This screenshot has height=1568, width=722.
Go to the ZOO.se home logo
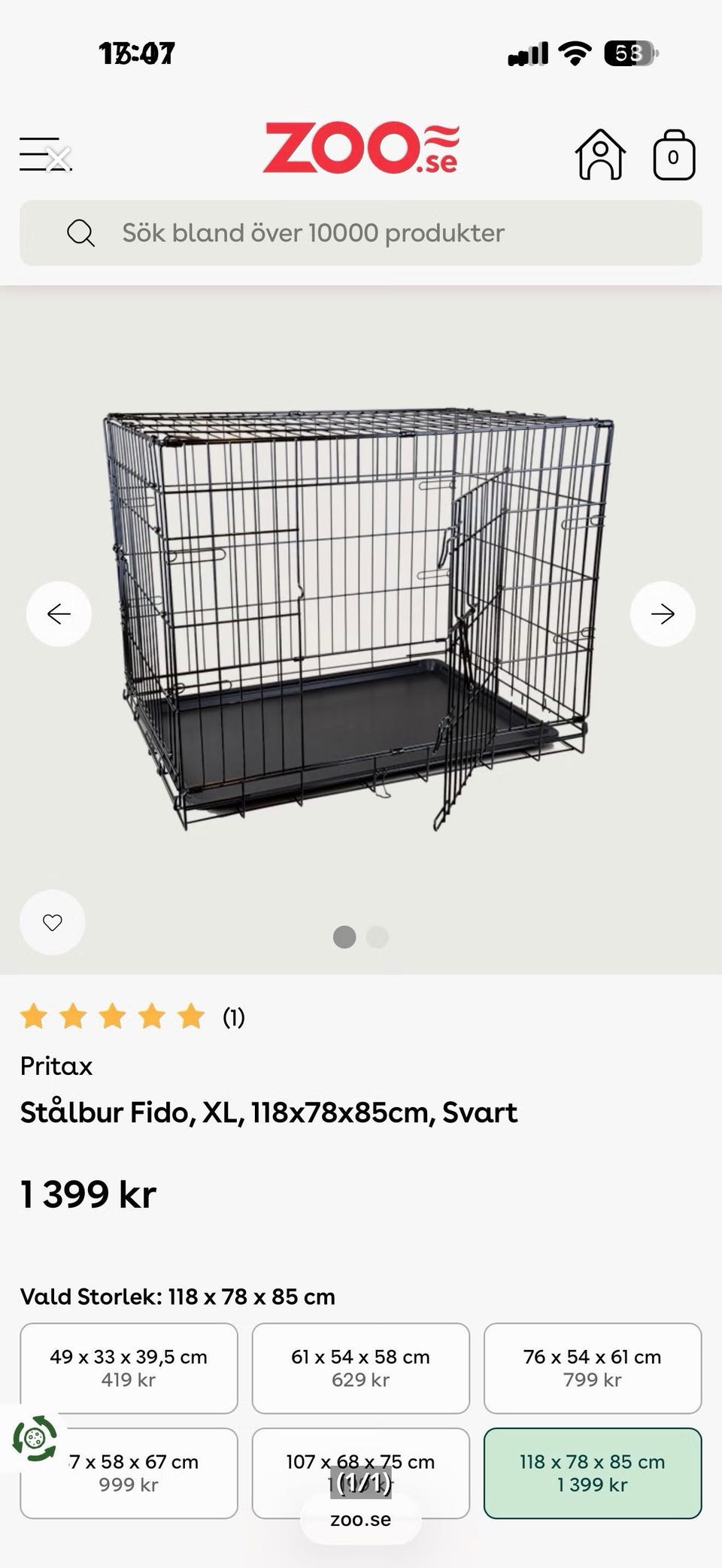(x=361, y=149)
